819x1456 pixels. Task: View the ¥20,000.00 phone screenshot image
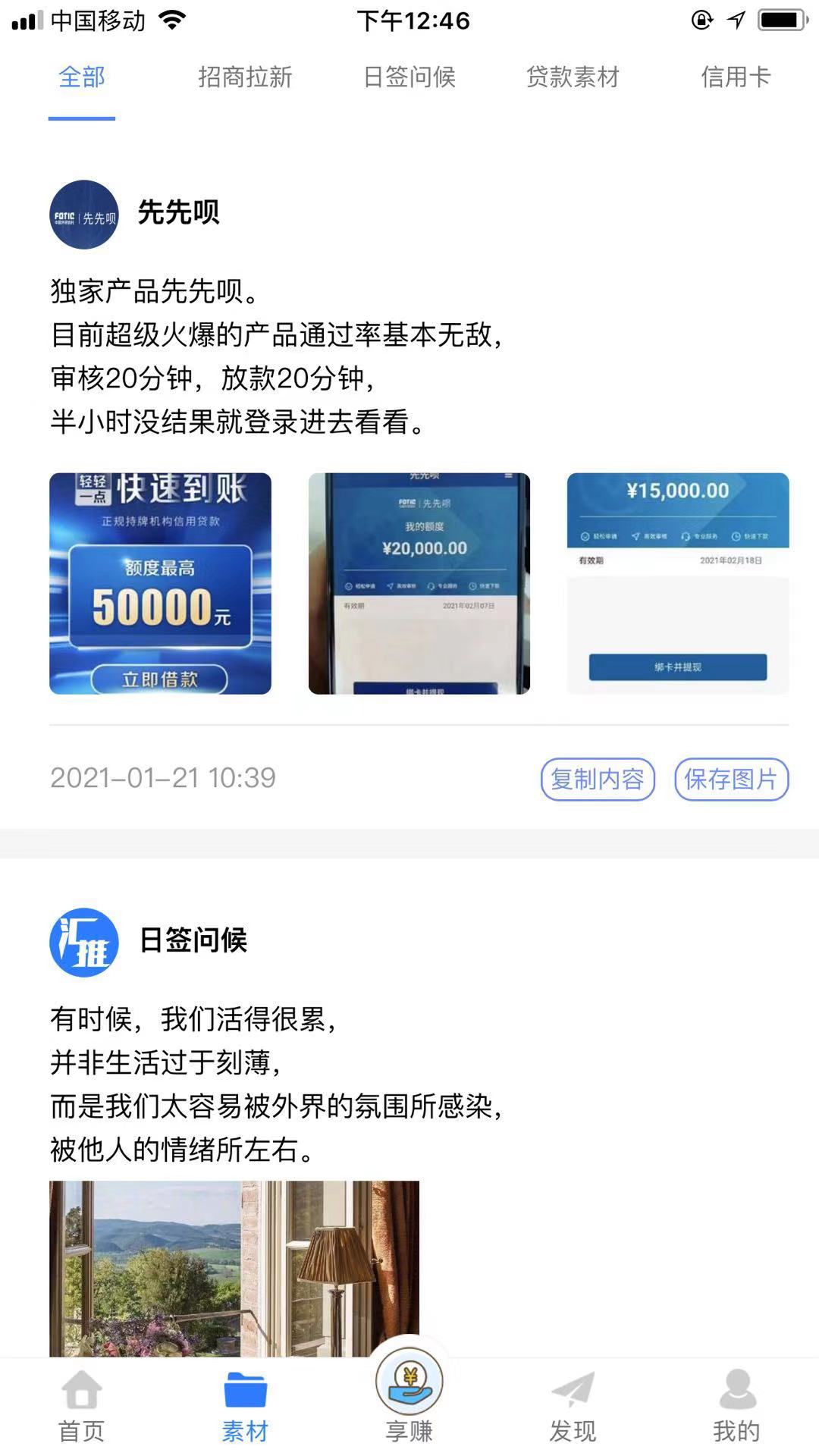[x=419, y=583]
